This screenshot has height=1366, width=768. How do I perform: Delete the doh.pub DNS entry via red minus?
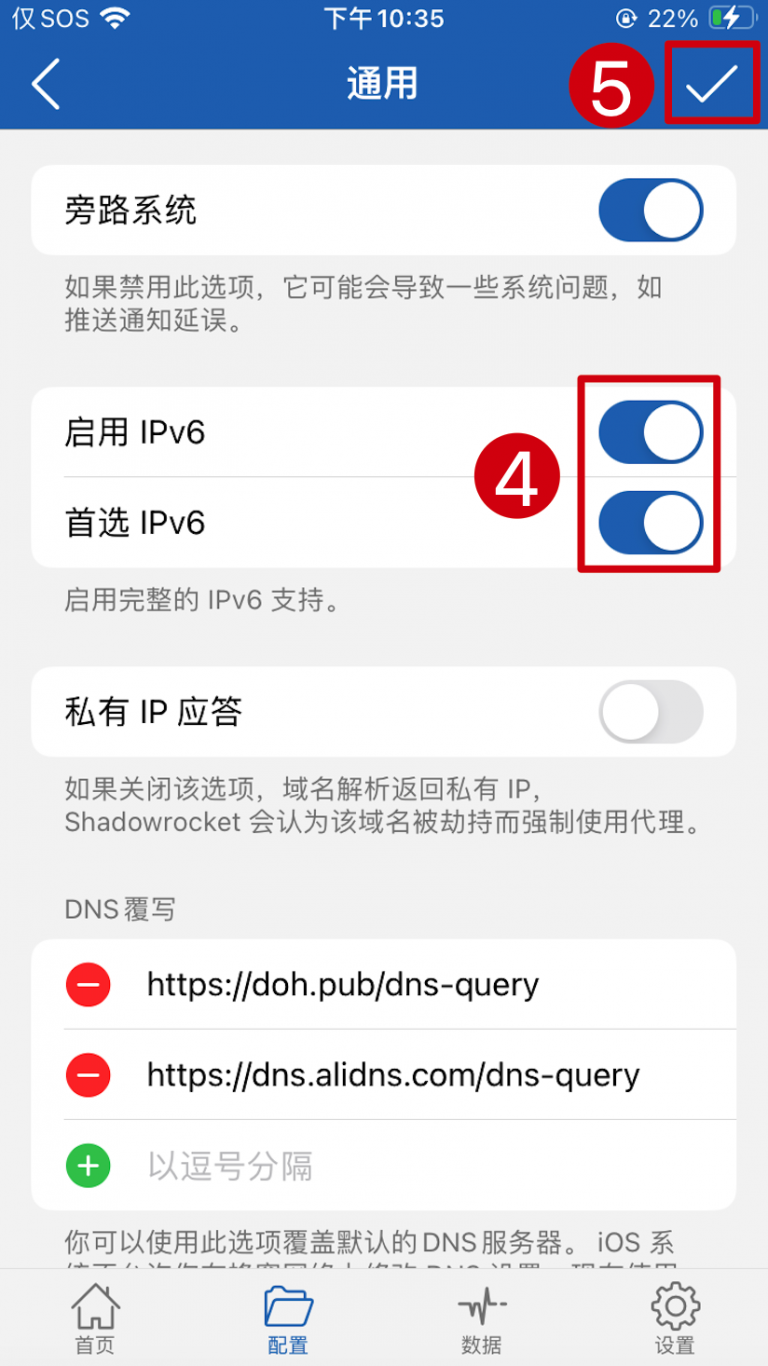coord(88,984)
